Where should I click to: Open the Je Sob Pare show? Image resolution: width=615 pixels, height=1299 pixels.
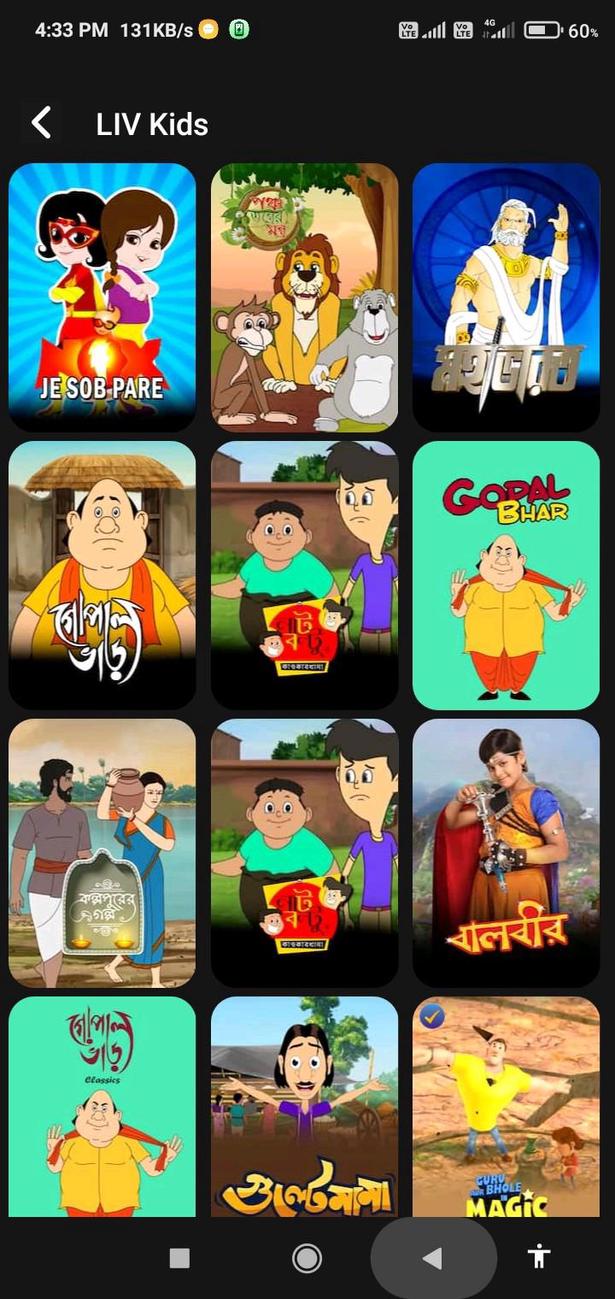tap(102, 297)
